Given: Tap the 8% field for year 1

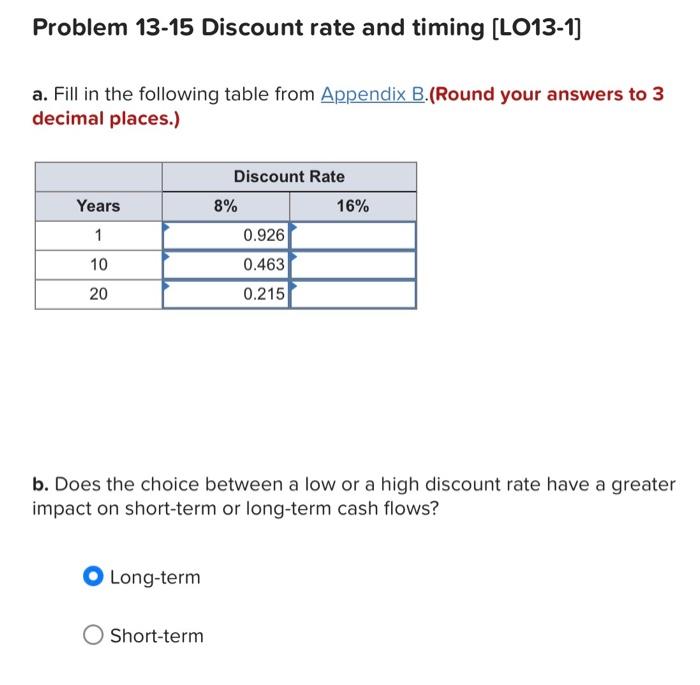Looking at the screenshot, I should [226, 236].
